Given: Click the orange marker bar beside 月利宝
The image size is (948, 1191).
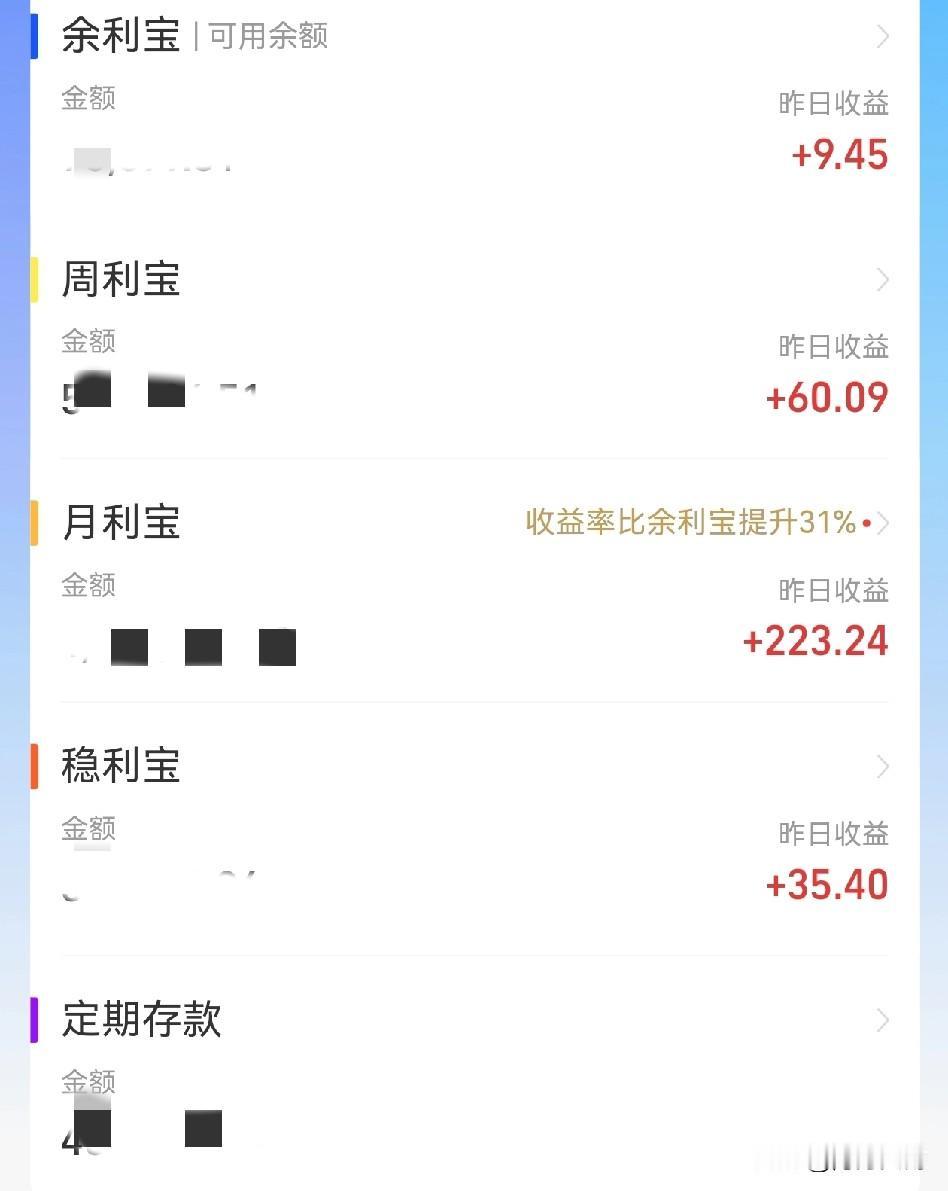Looking at the screenshot, I should [36, 520].
